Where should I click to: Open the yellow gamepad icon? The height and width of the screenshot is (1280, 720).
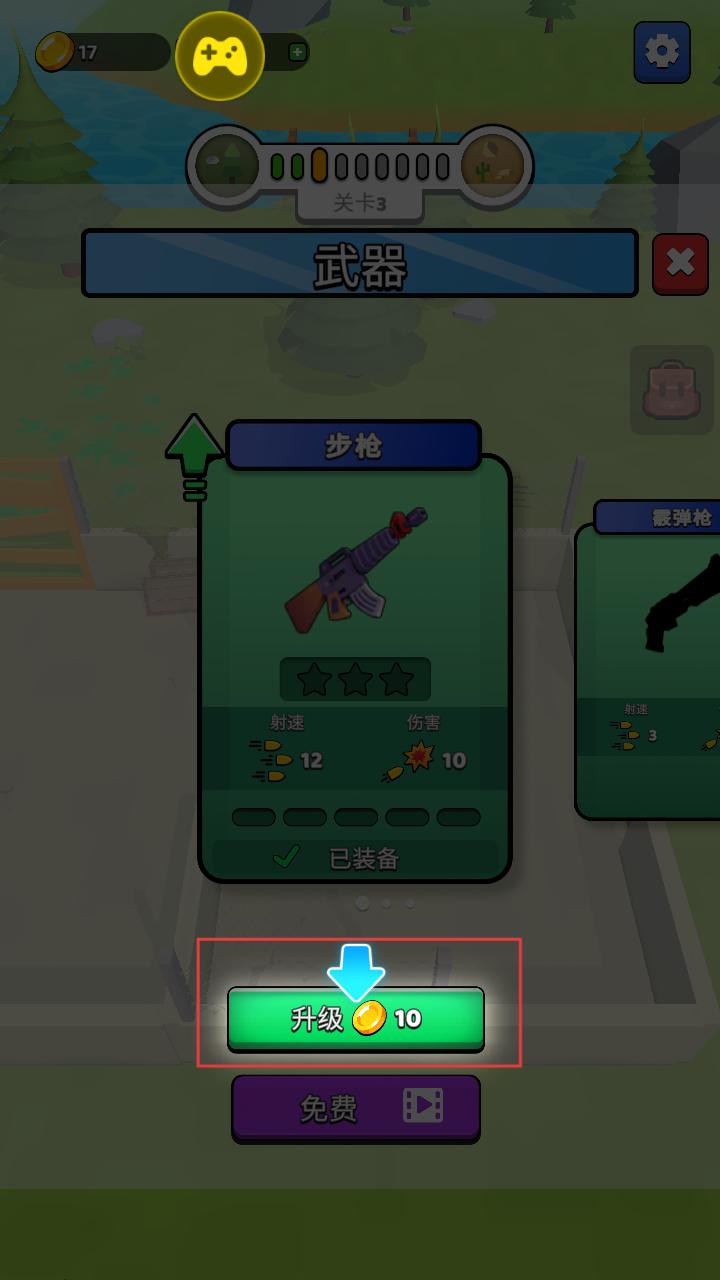pyautogui.click(x=220, y=56)
